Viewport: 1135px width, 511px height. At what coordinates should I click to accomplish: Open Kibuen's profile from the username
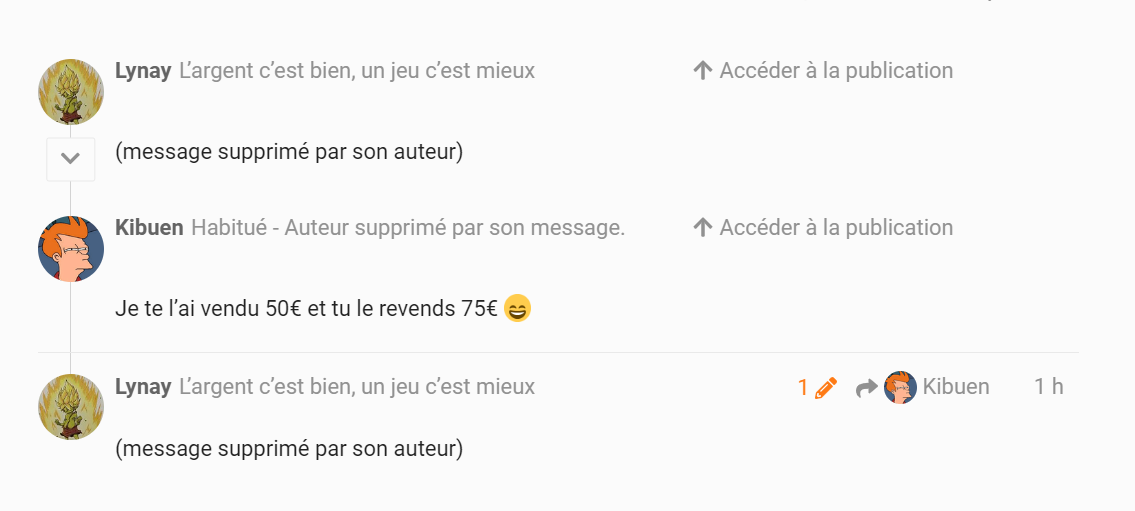(x=149, y=228)
